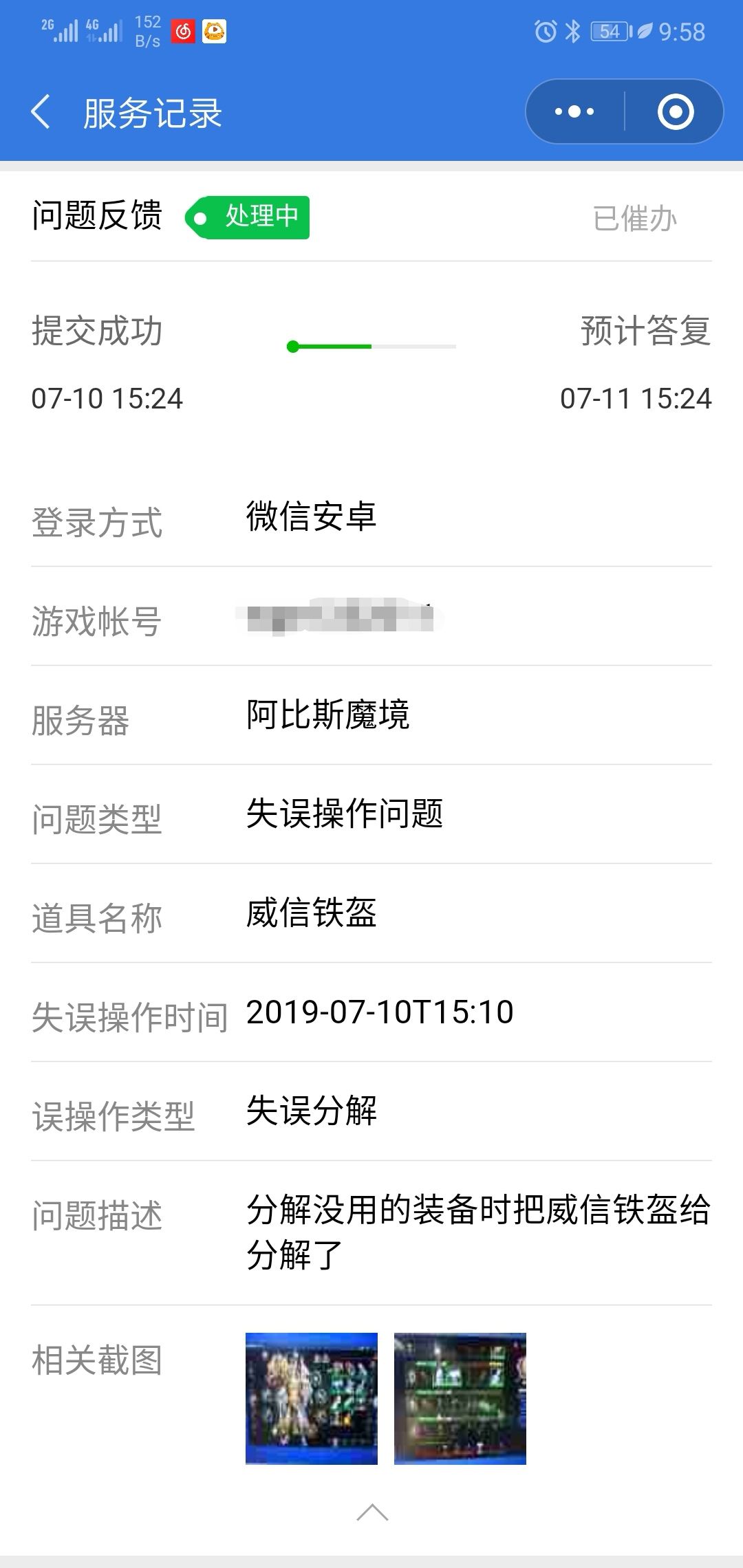Open the first related screenshot
Viewport: 743px width, 1568px height.
[312, 1398]
